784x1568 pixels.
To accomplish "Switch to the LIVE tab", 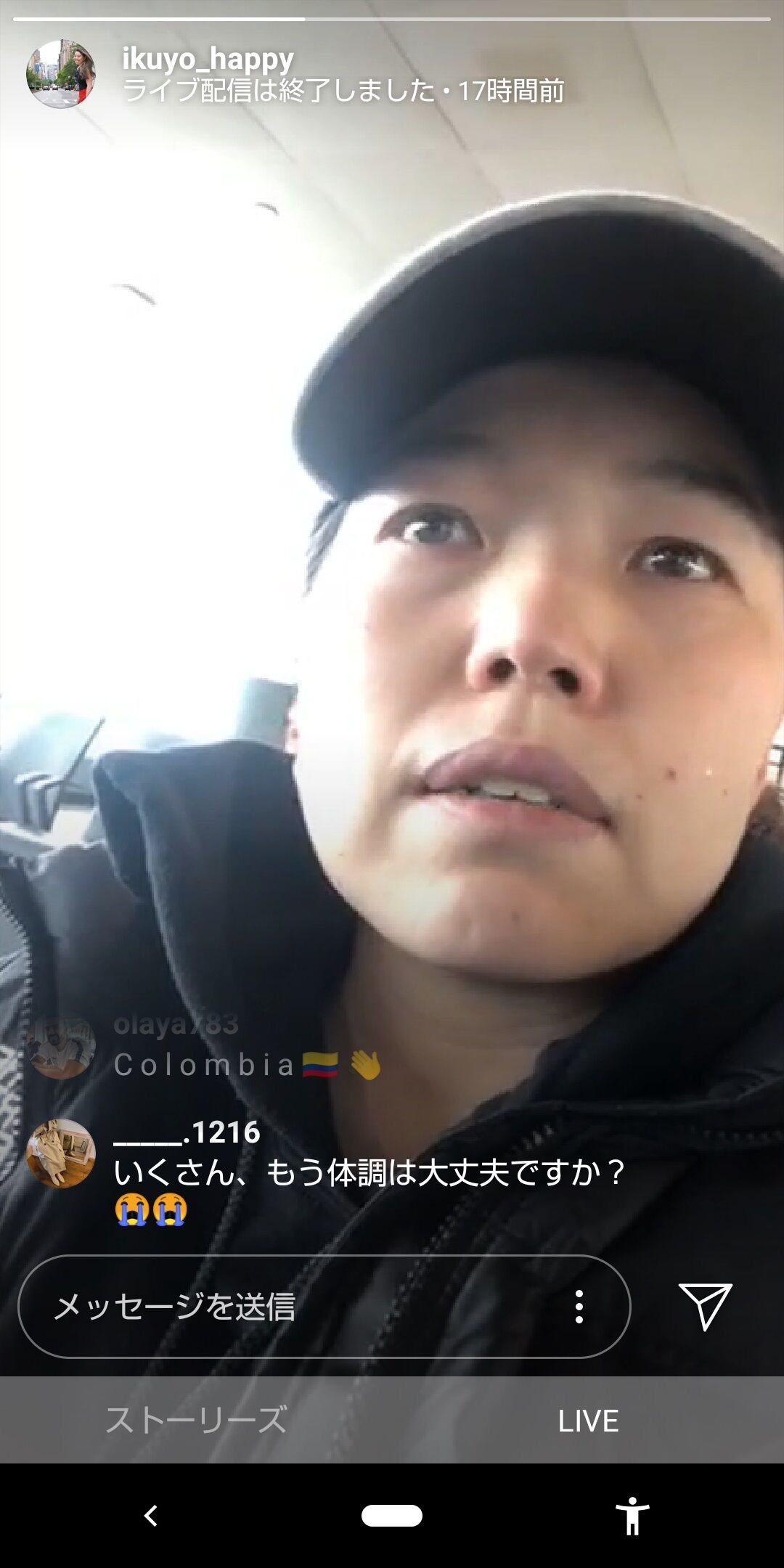I will (x=588, y=1421).
